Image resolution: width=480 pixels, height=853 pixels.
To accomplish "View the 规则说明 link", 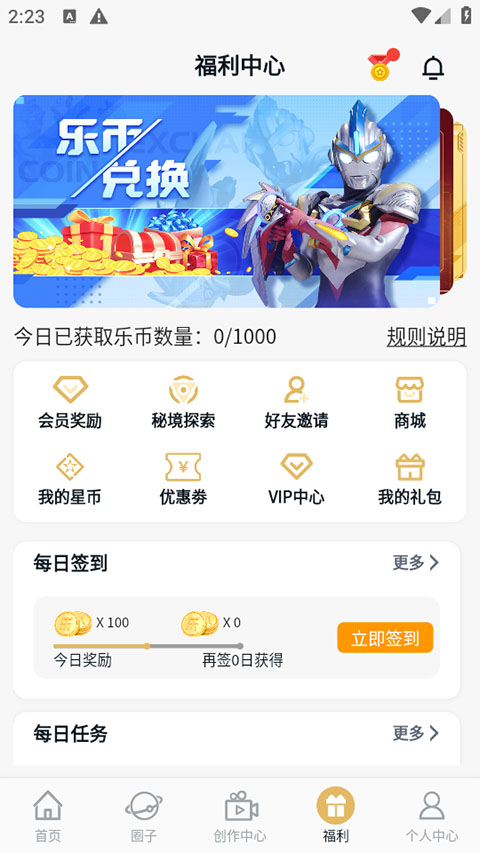I will pos(426,337).
